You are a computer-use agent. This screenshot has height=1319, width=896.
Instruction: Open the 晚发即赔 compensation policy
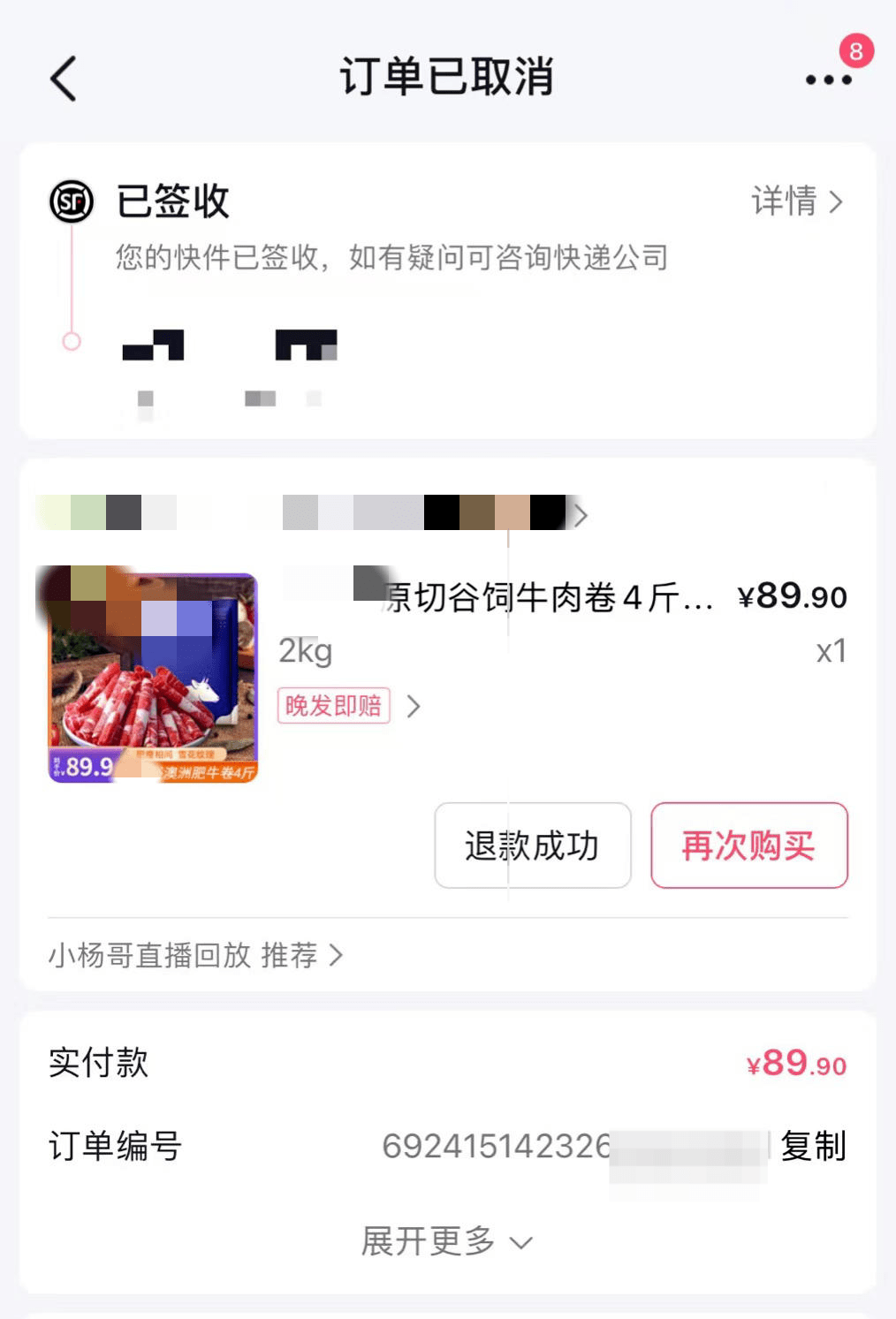tap(334, 707)
